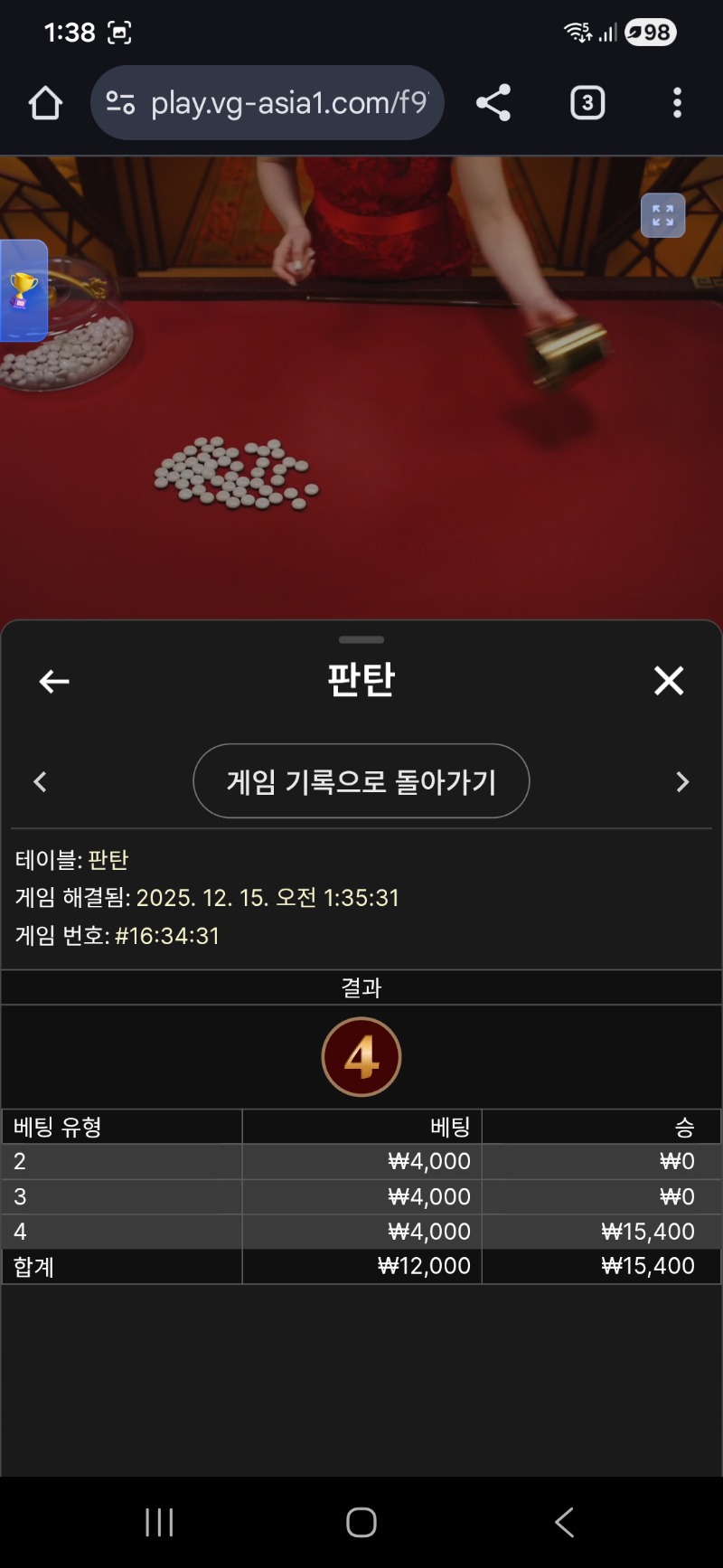723x1568 pixels.
Task: Go to the browser home page
Action: tap(45, 103)
